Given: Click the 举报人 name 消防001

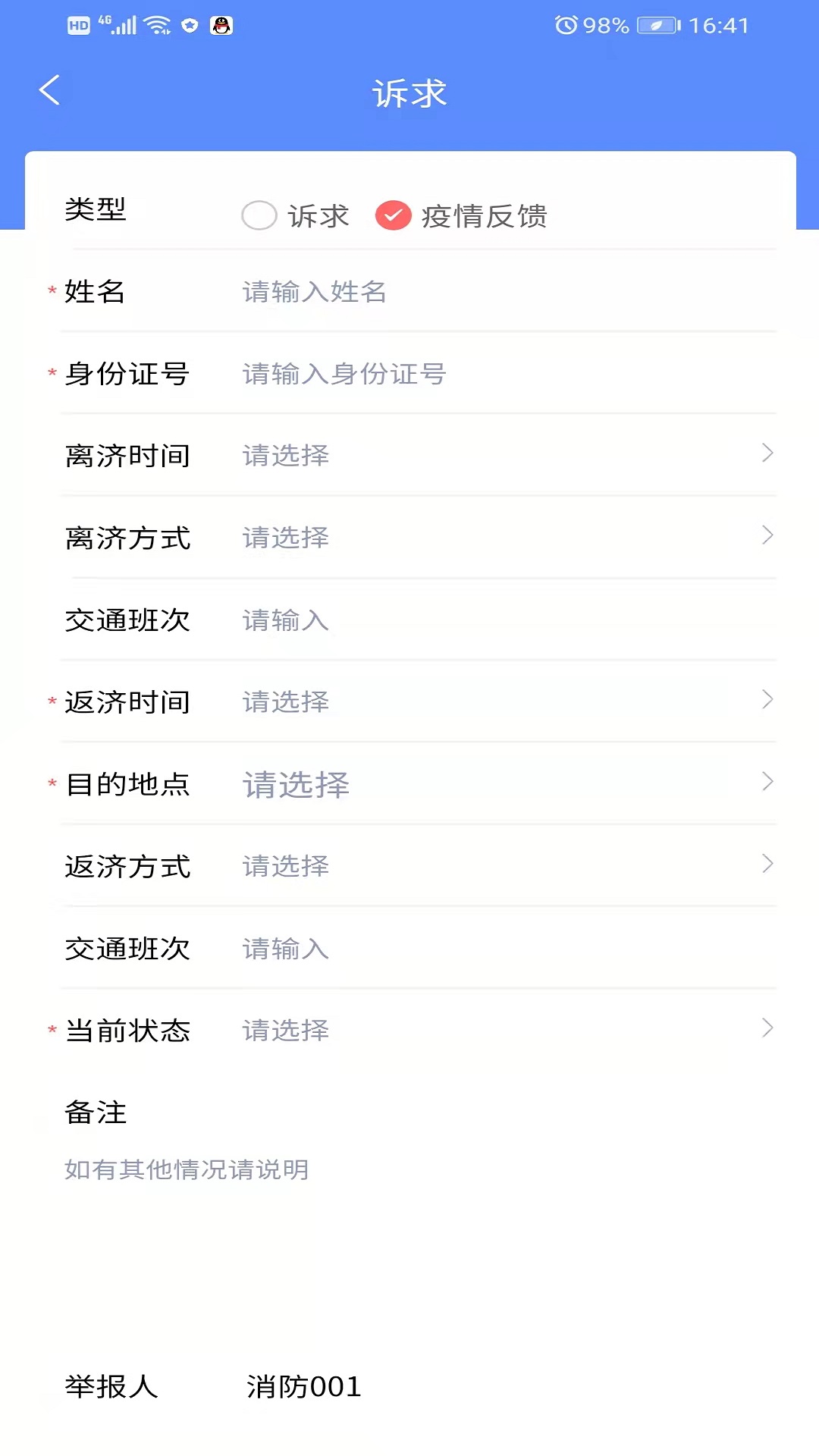Looking at the screenshot, I should pos(303,1387).
